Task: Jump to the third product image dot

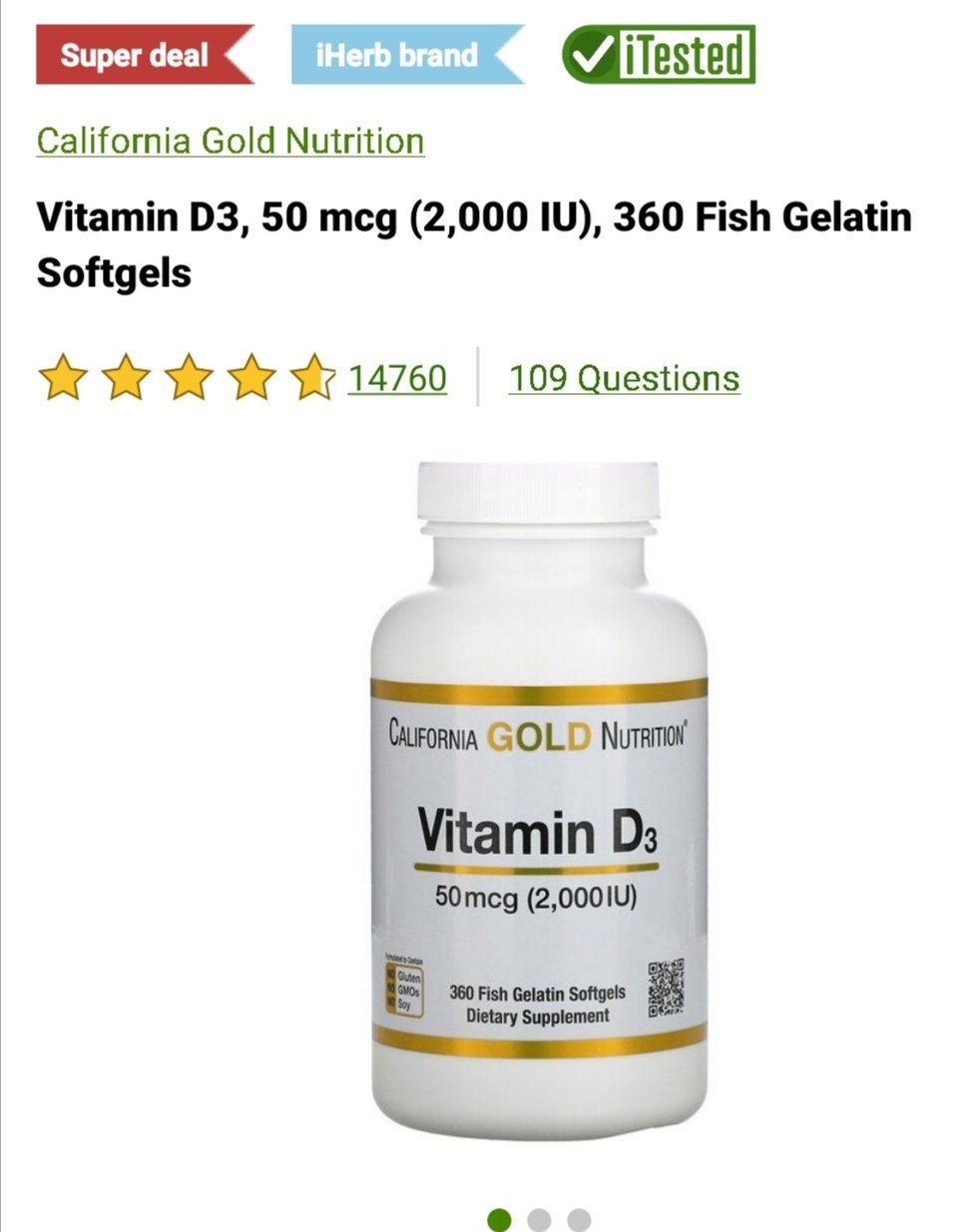Action: coord(579,1219)
